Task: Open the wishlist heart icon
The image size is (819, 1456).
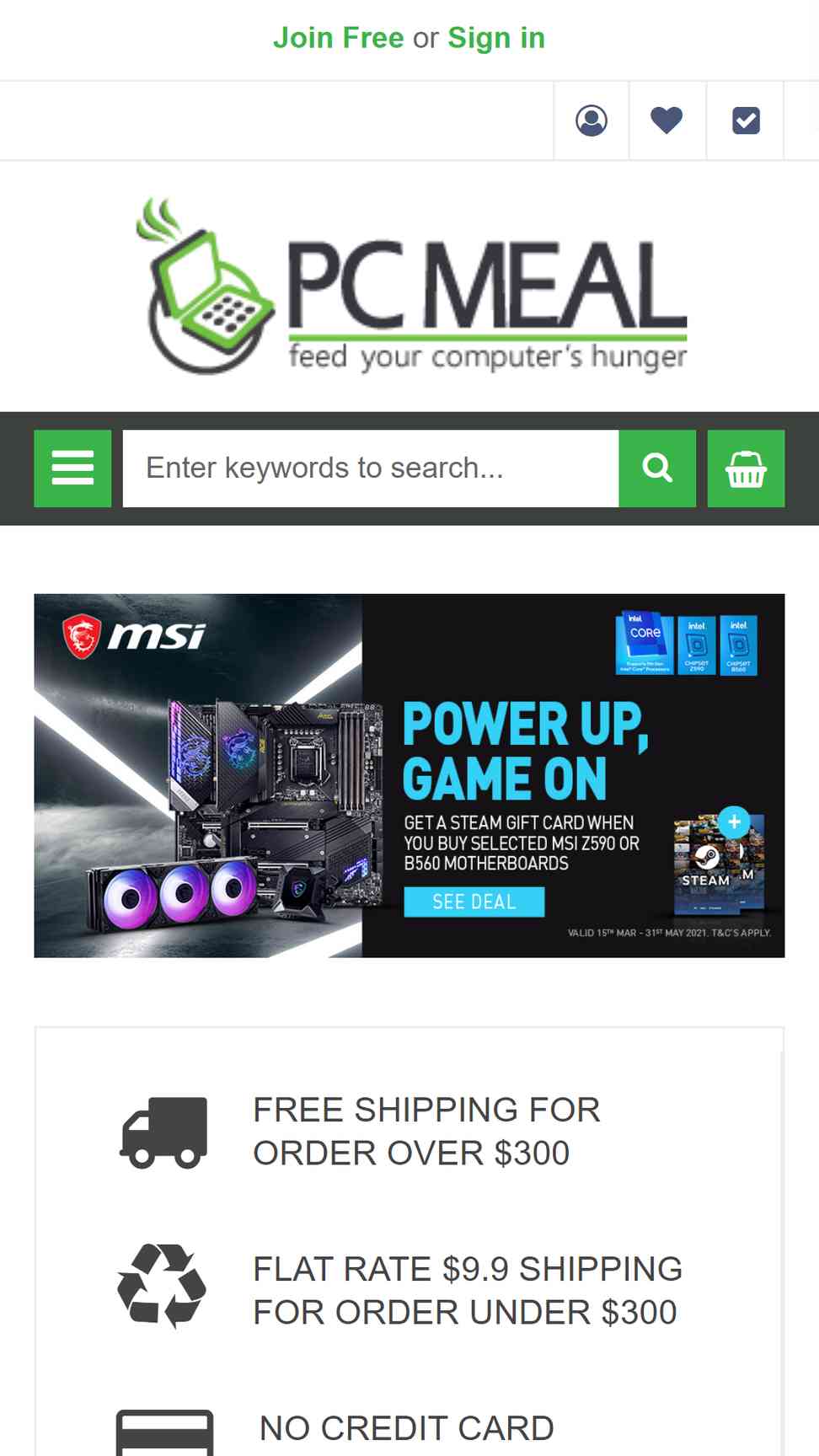Action: [x=666, y=120]
